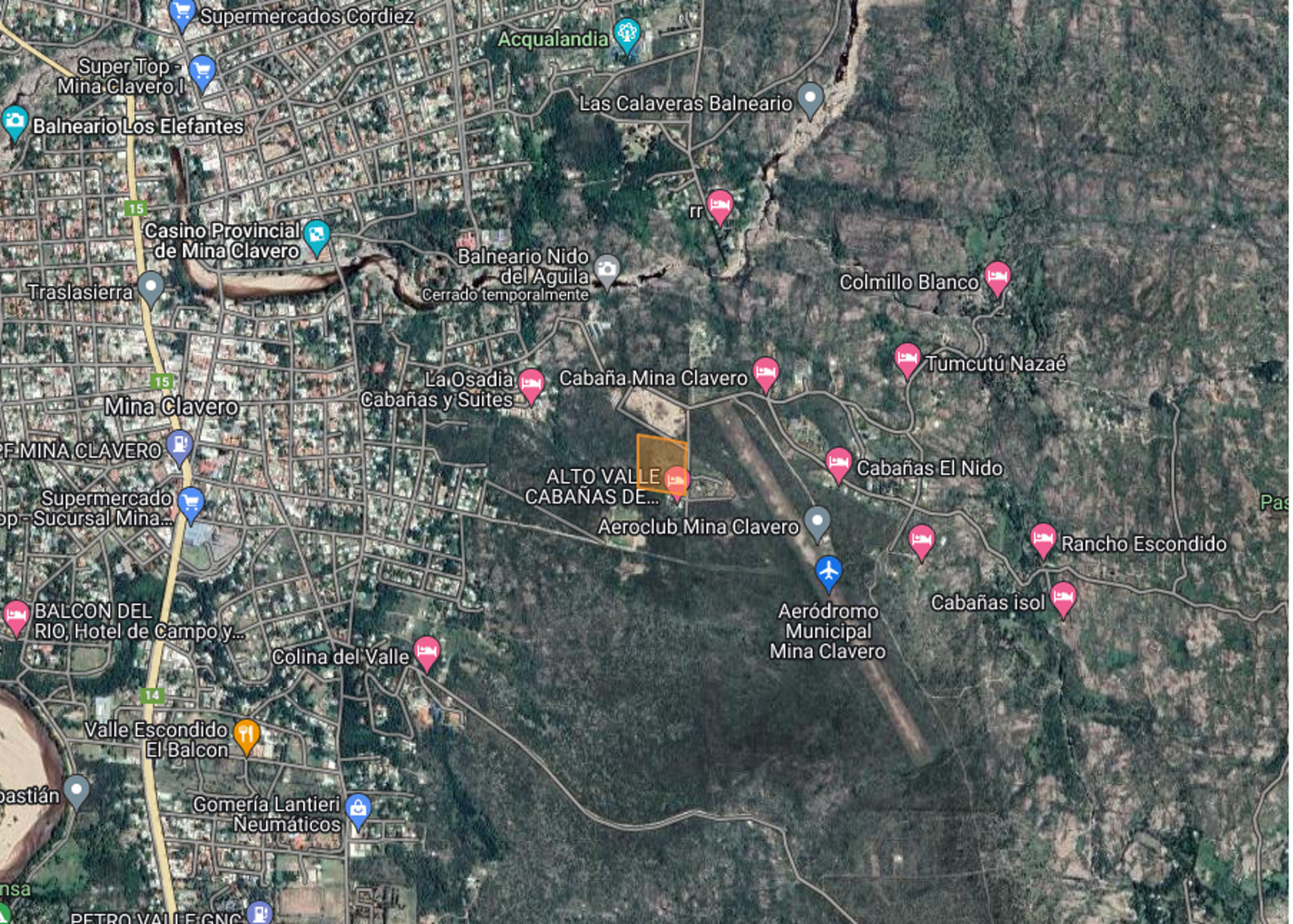Select the Casino Provincial de Mina Clavero pin
This screenshot has height=924, width=1293.
click(316, 236)
